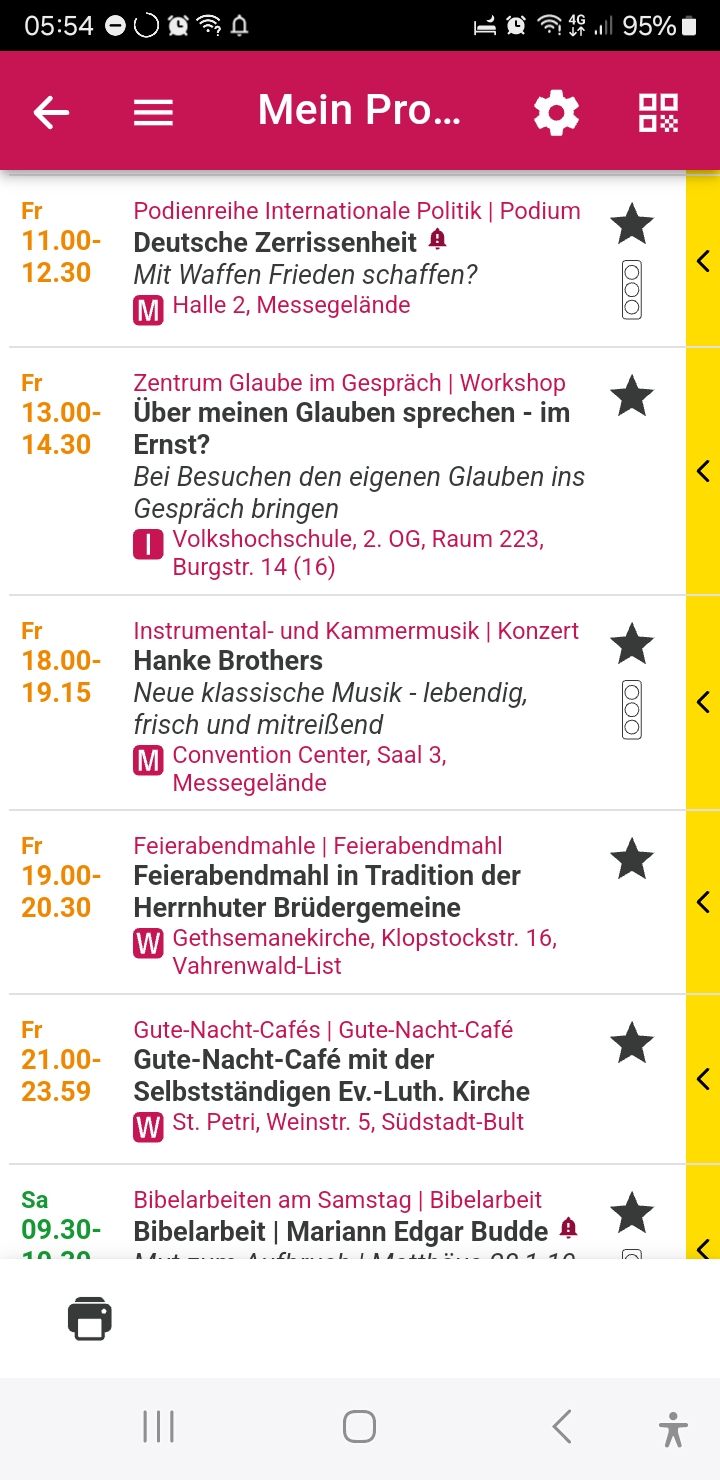Screen dimensions: 720x1480
Task: Go back with the header arrow
Action: (51, 112)
